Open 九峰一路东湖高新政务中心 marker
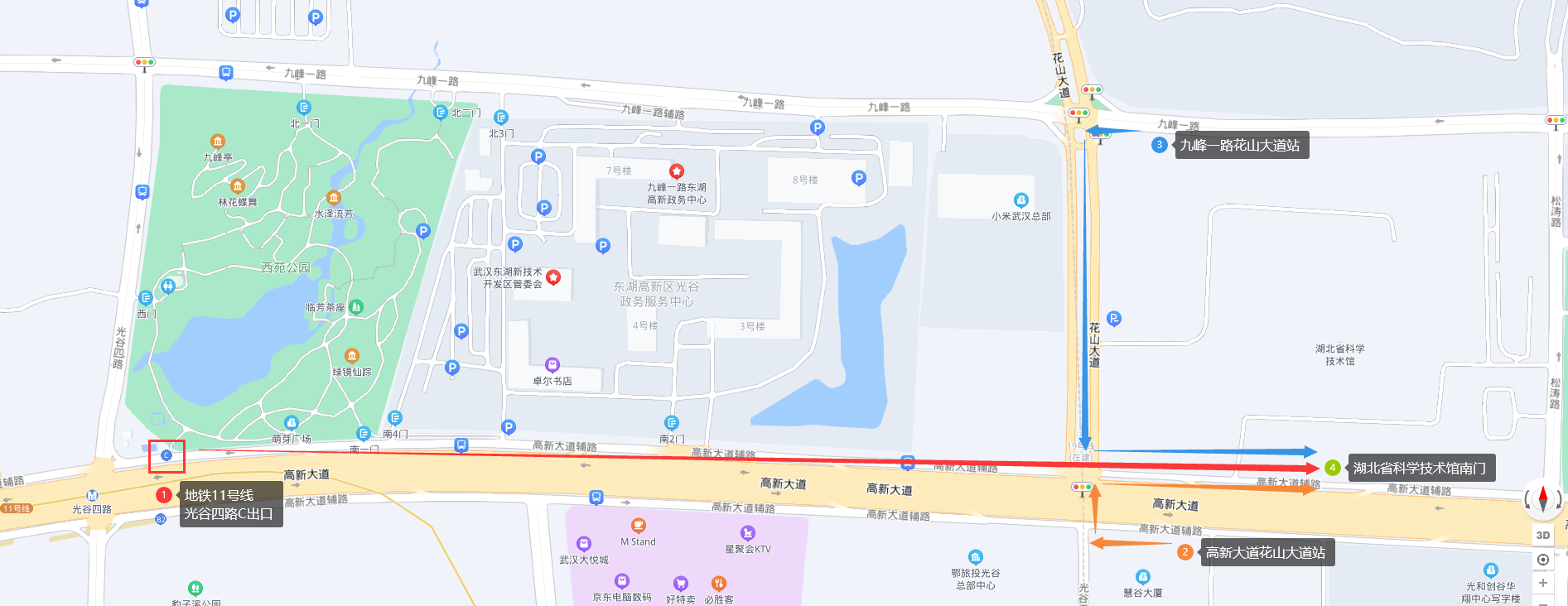The height and width of the screenshot is (606, 1568). 677,172
